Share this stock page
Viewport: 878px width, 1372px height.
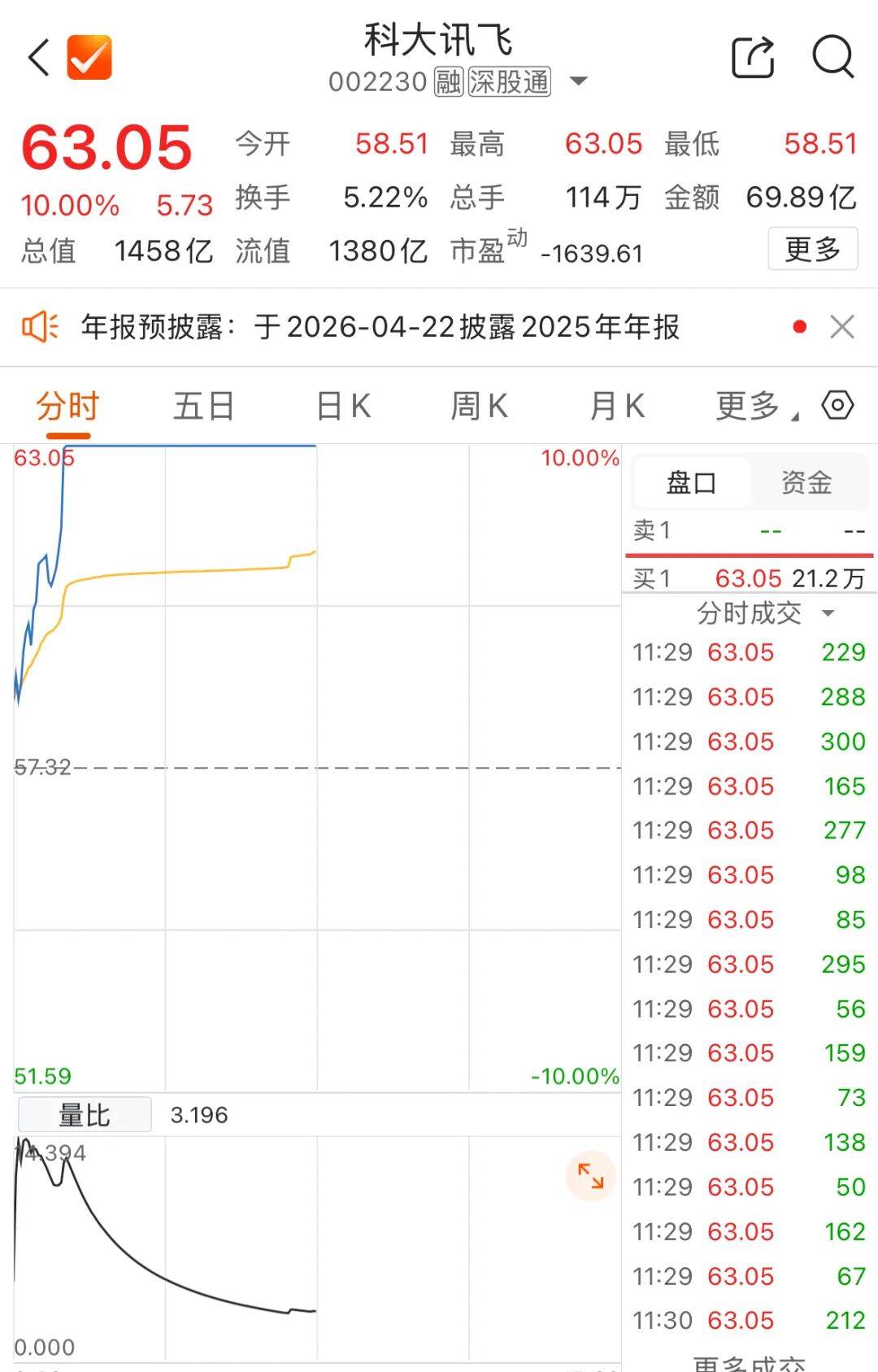coord(753,58)
